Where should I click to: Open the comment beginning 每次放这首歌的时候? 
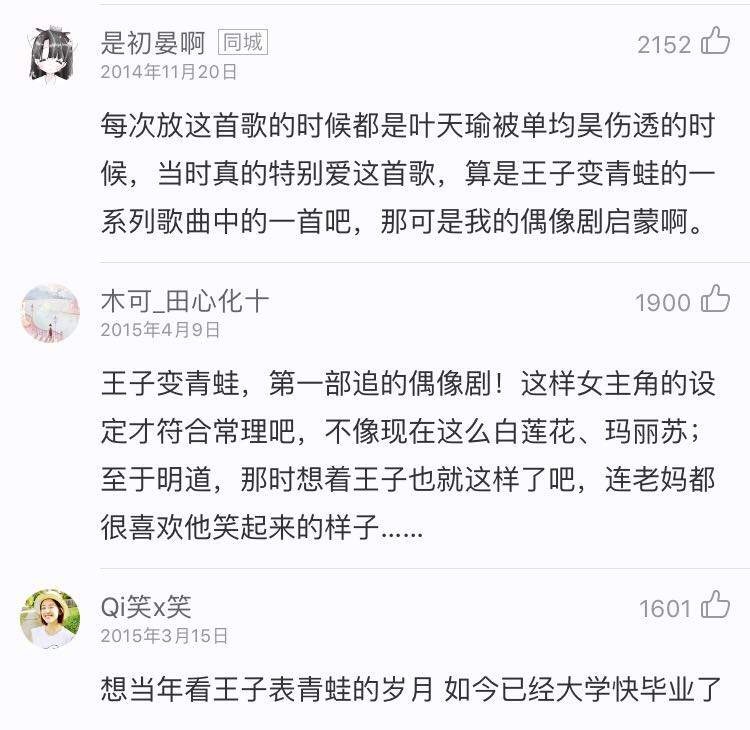click(x=405, y=173)
